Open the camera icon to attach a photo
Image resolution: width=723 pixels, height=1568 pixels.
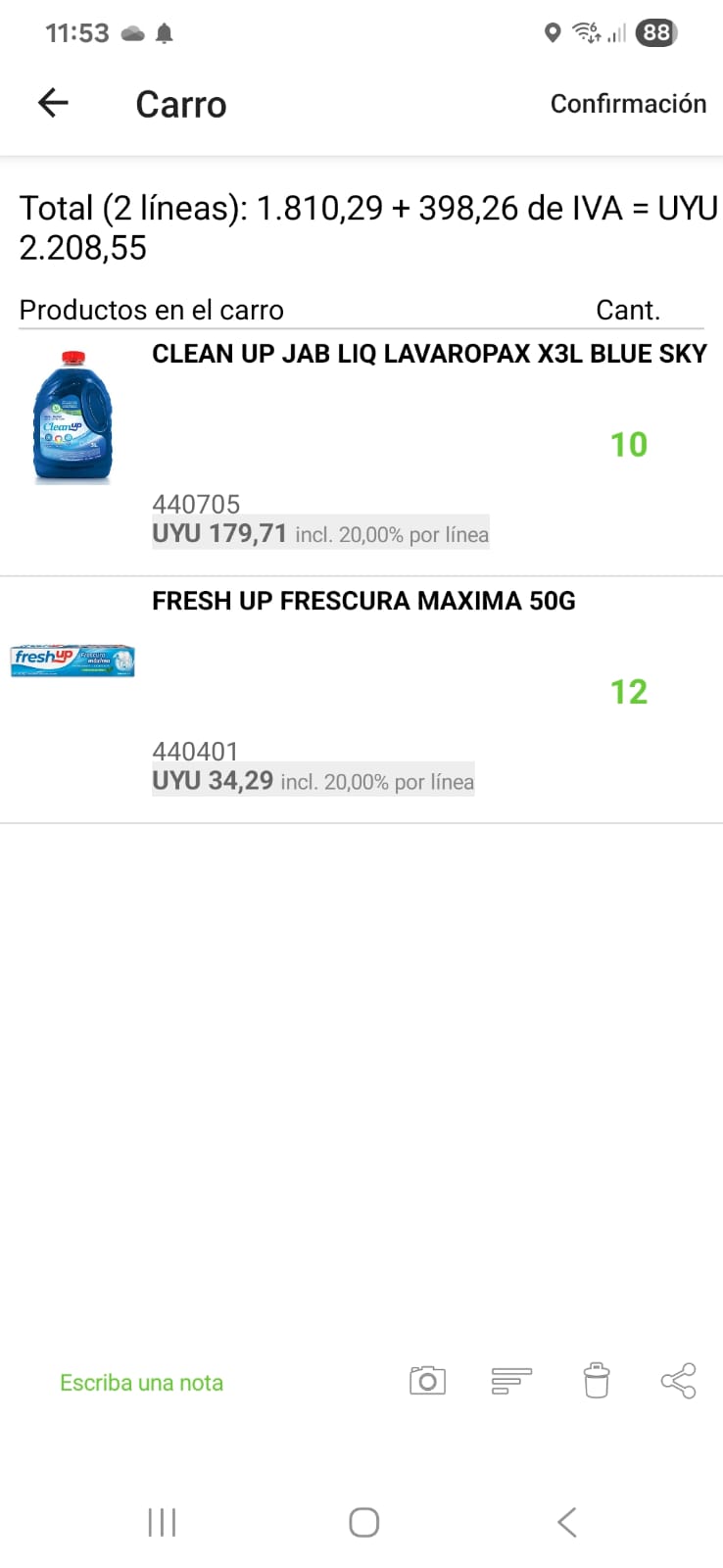click(x=427, y=1381)
